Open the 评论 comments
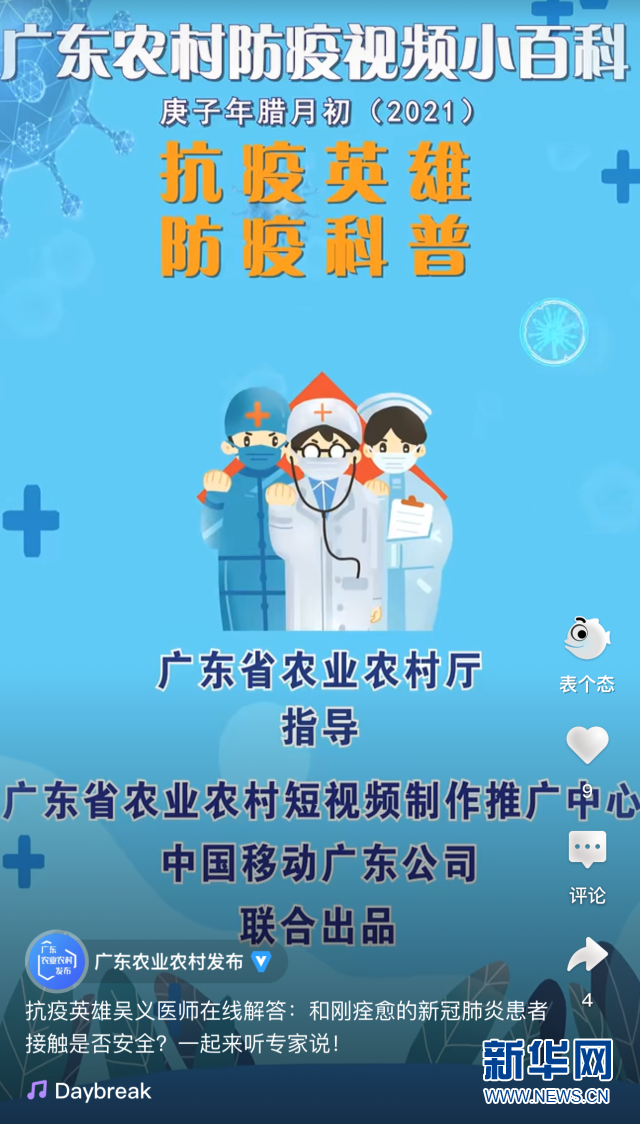 [587, 851]
